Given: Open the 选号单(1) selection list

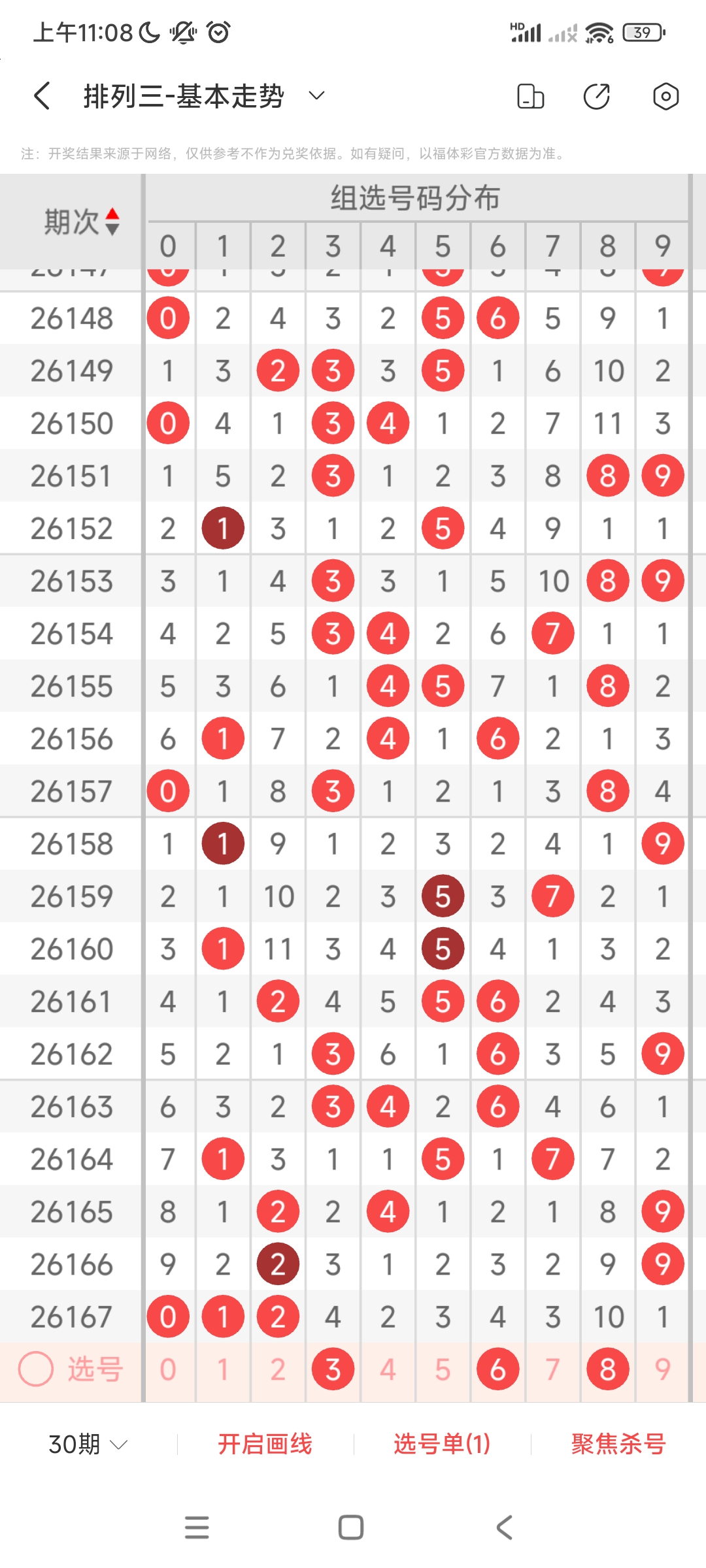Looking at the screenshot, I should tap(442, 1444).
